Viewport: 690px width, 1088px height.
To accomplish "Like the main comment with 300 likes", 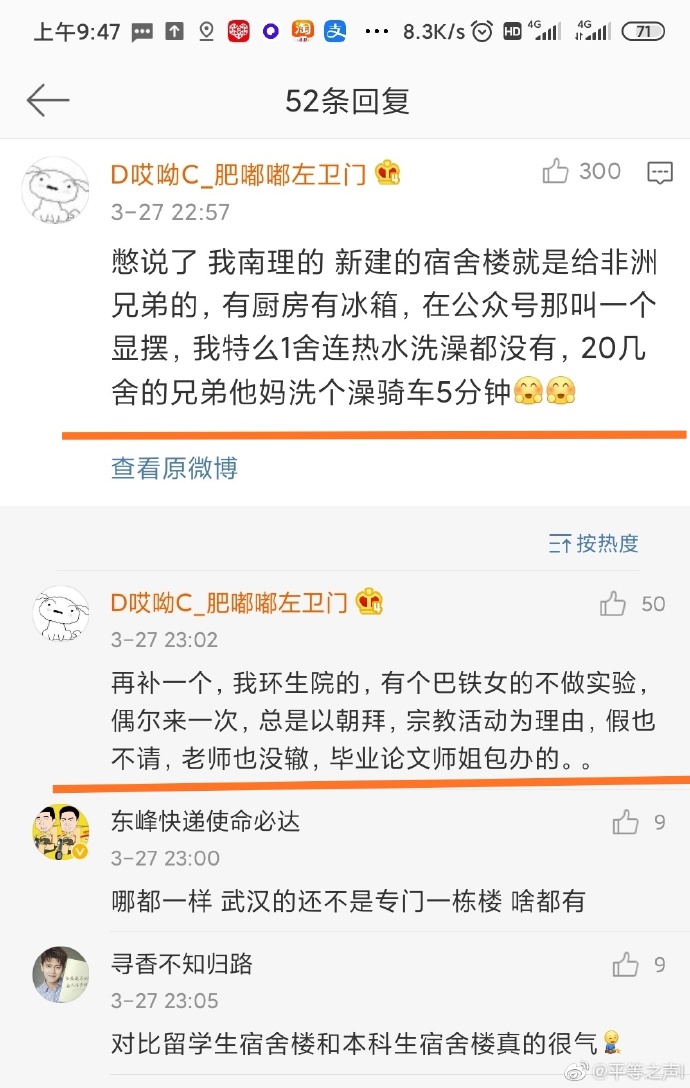I will [x=556, y=172].
